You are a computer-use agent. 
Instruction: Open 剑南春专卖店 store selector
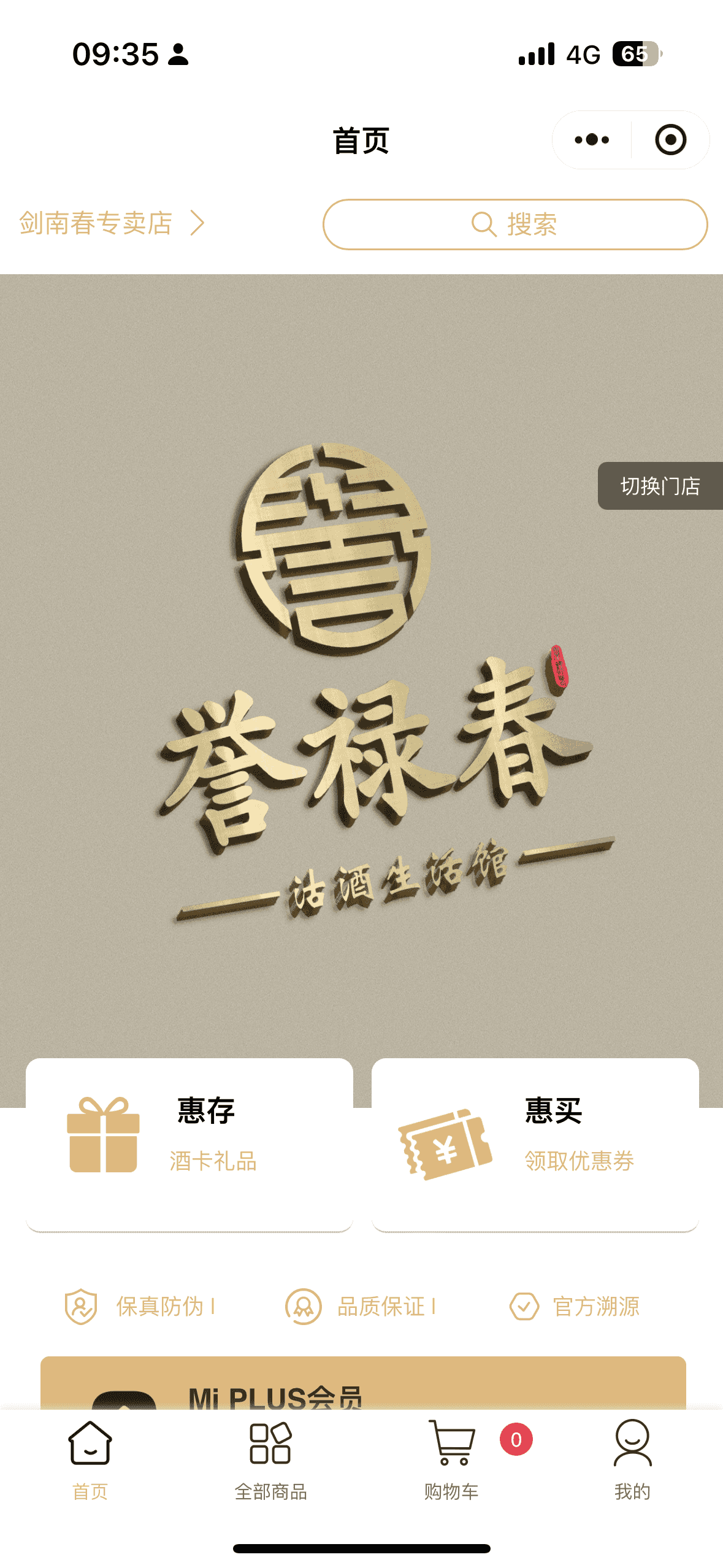coord(110,223)
